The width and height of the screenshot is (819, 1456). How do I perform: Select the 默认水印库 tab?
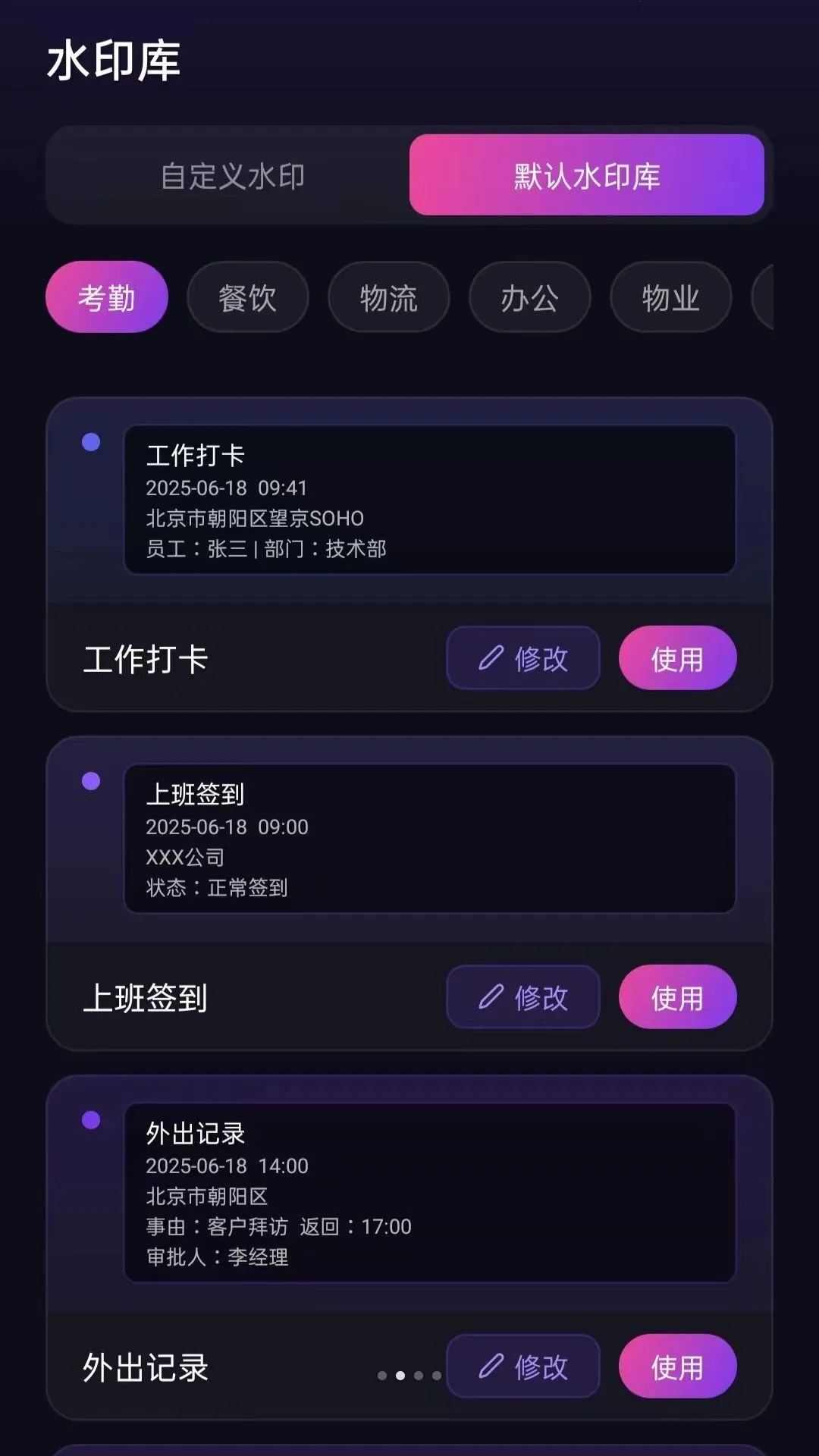pos(586,175)
